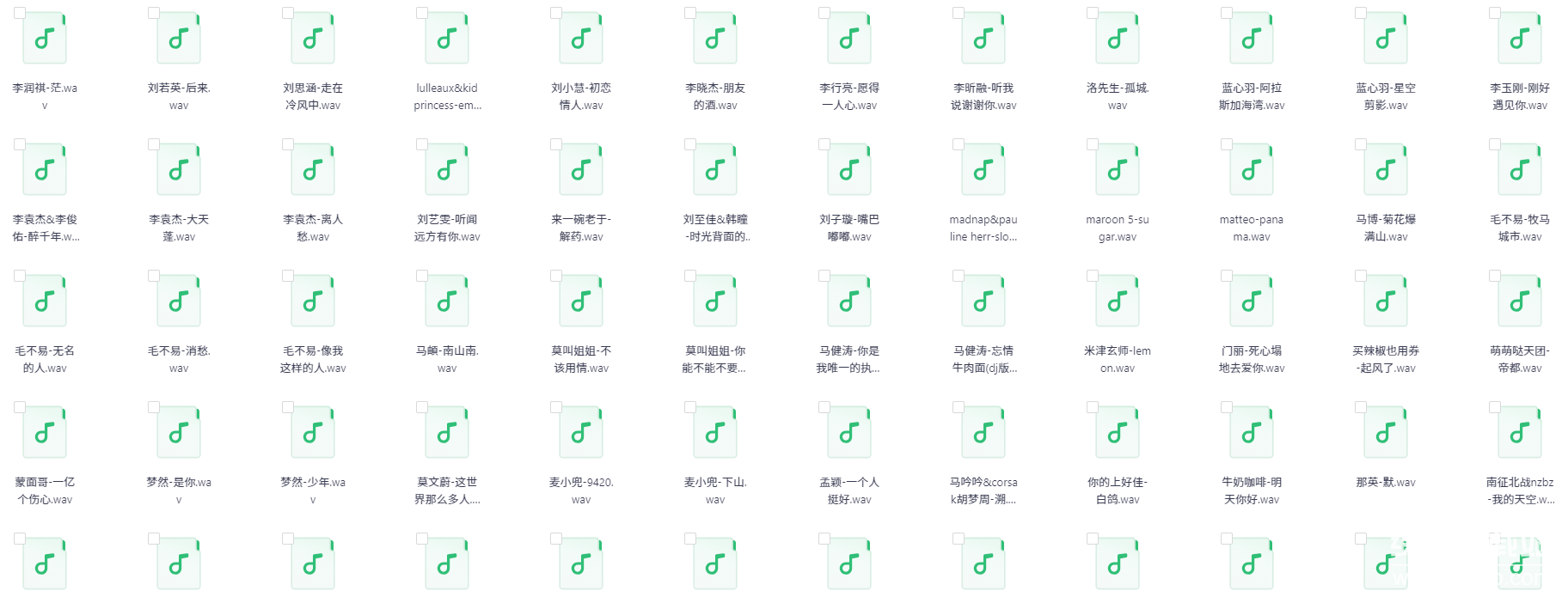The width and height of the screenshot is (1568, 603).
Task: Open the maroon 5-sugar.wav file
Action: click(x=1118, y=171)
